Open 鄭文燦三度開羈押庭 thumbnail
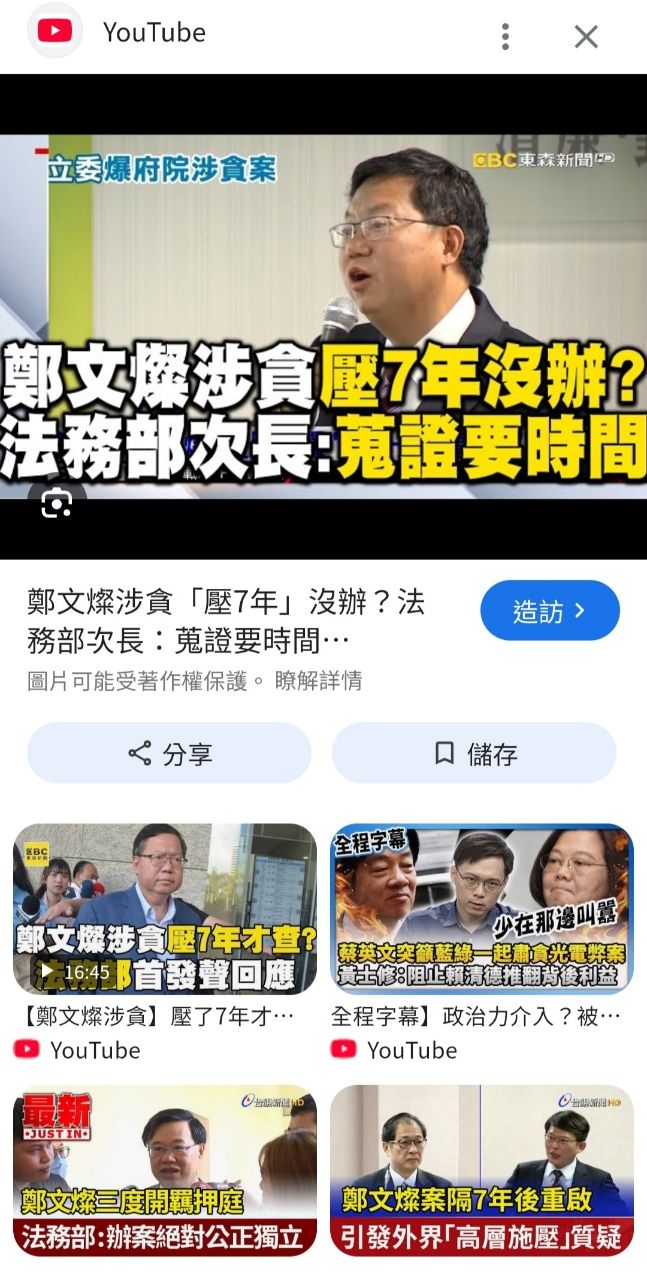 tap(165, 1170)
